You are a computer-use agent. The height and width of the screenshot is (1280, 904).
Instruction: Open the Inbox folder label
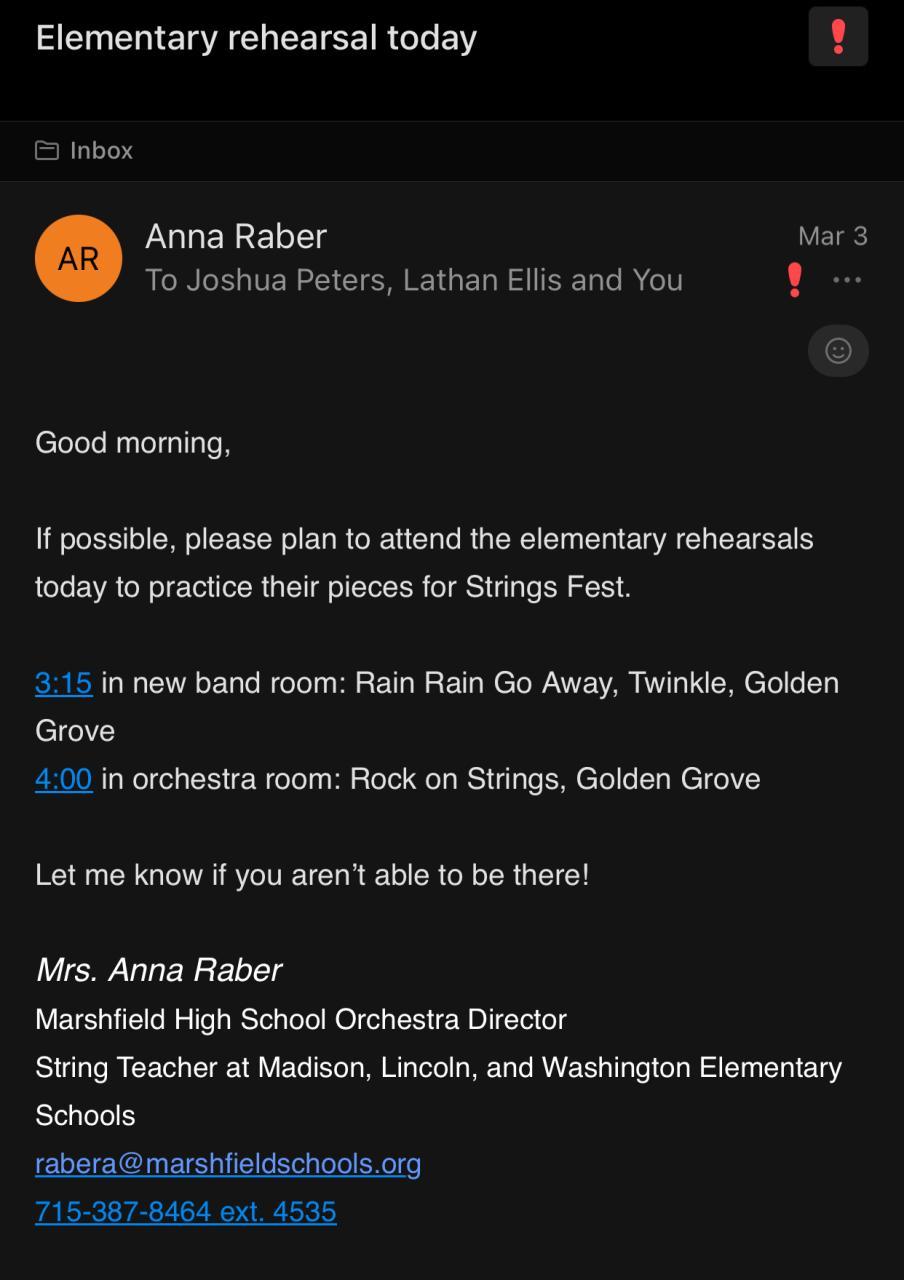click(85, 151)
